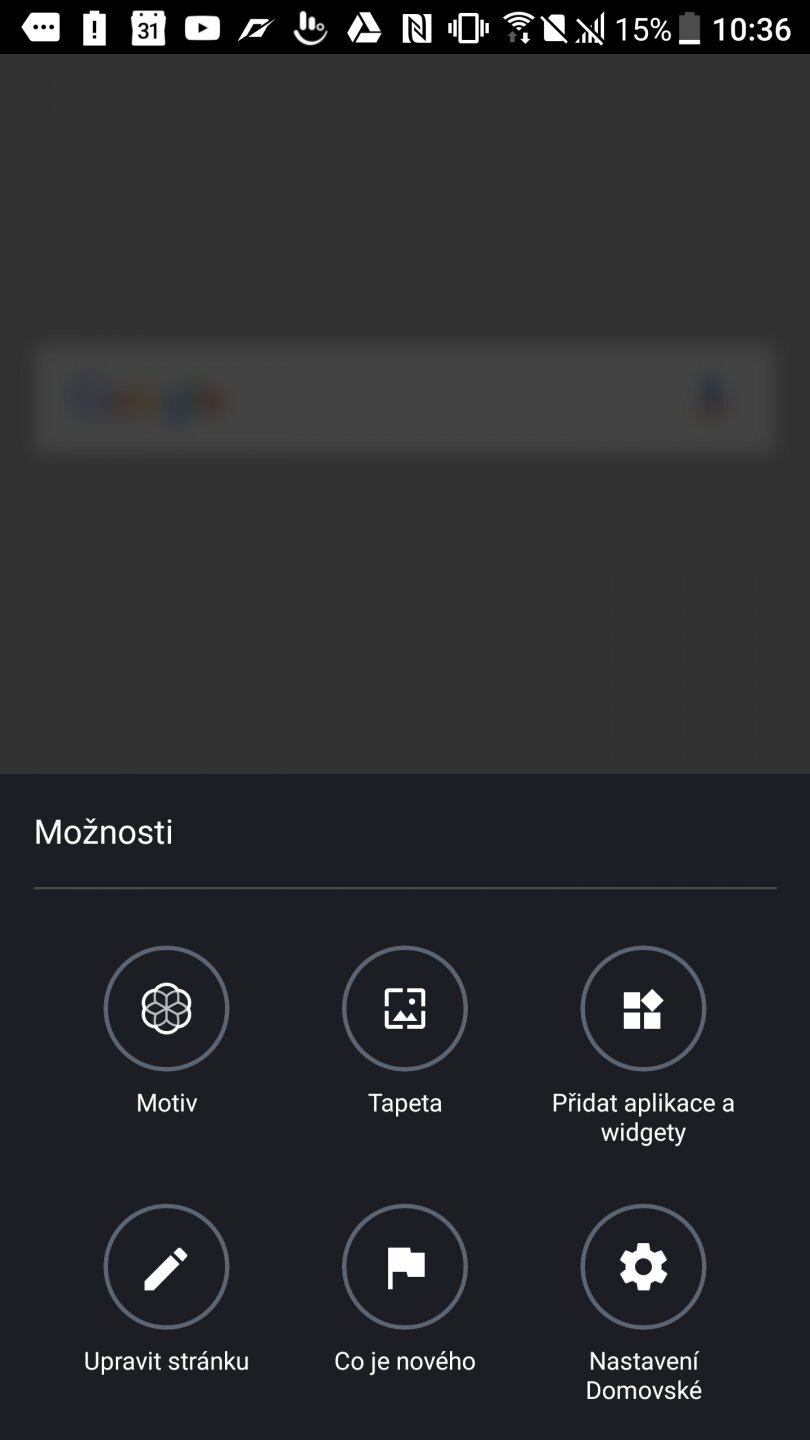Viewport: 810px width, 1440px height.
Task: Tap the microphone in the Google search bar
Action: coord(710,398)
